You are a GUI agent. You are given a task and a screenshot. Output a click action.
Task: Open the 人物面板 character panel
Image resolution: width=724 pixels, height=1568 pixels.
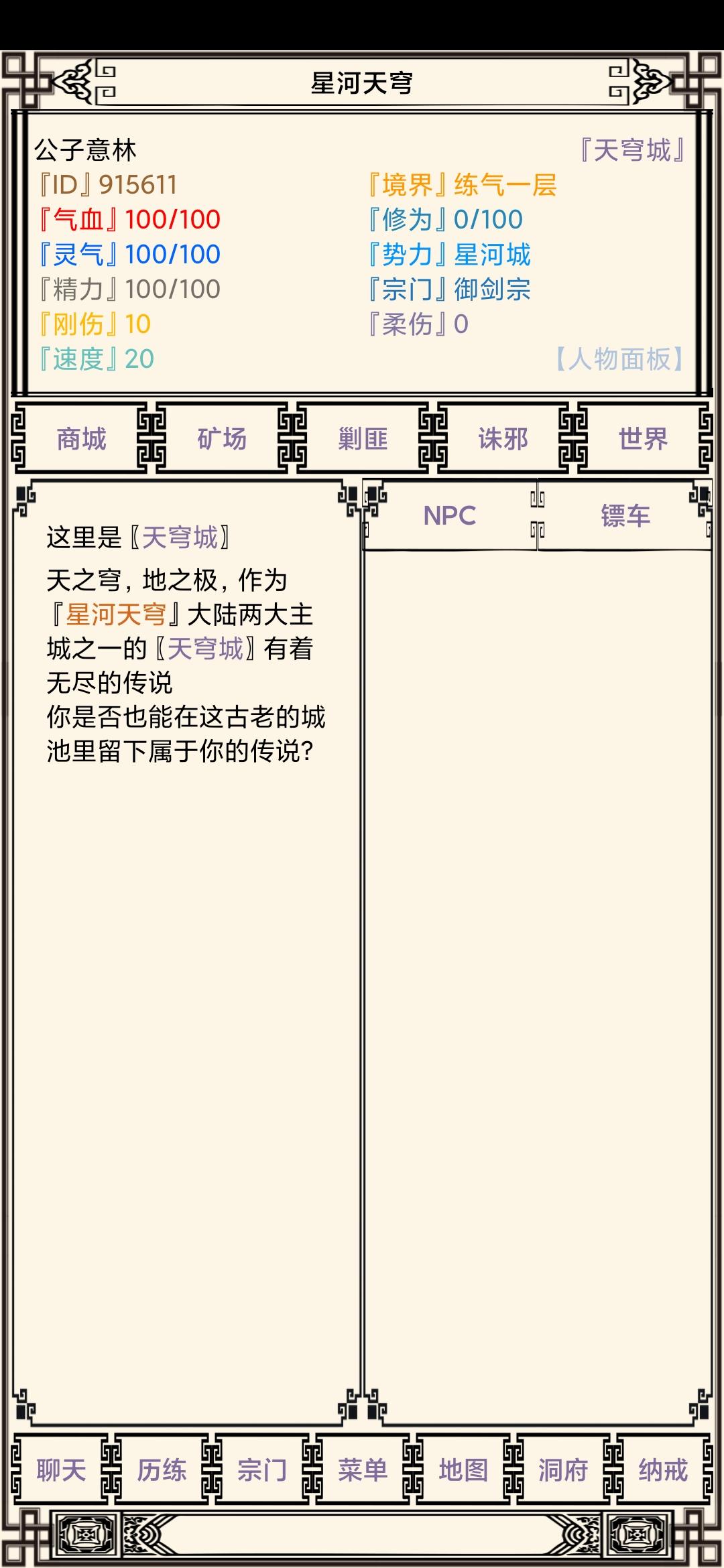click(x=619, y=359)
